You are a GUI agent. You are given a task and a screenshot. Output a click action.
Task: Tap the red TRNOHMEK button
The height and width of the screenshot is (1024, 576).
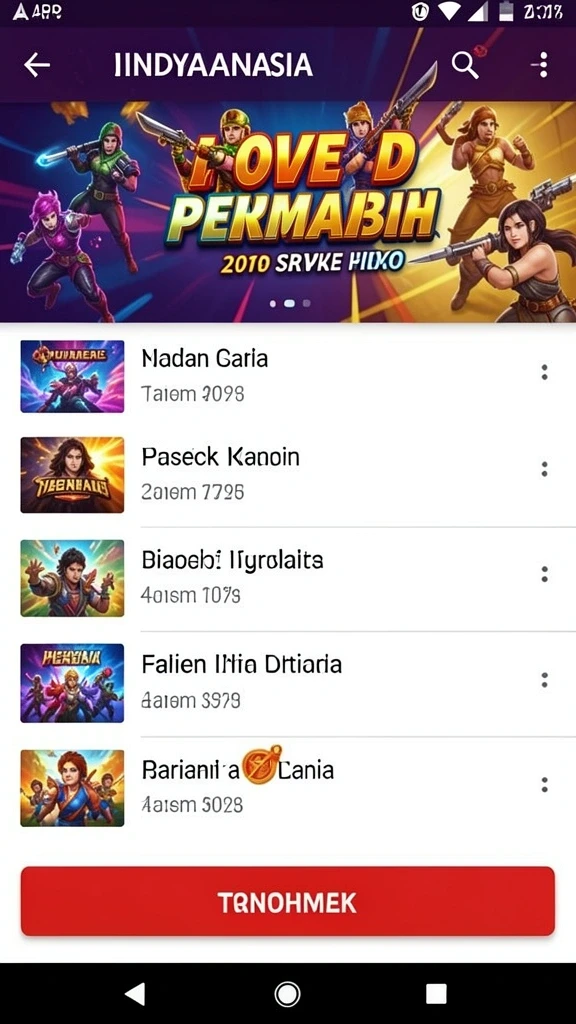click(287, 901)
